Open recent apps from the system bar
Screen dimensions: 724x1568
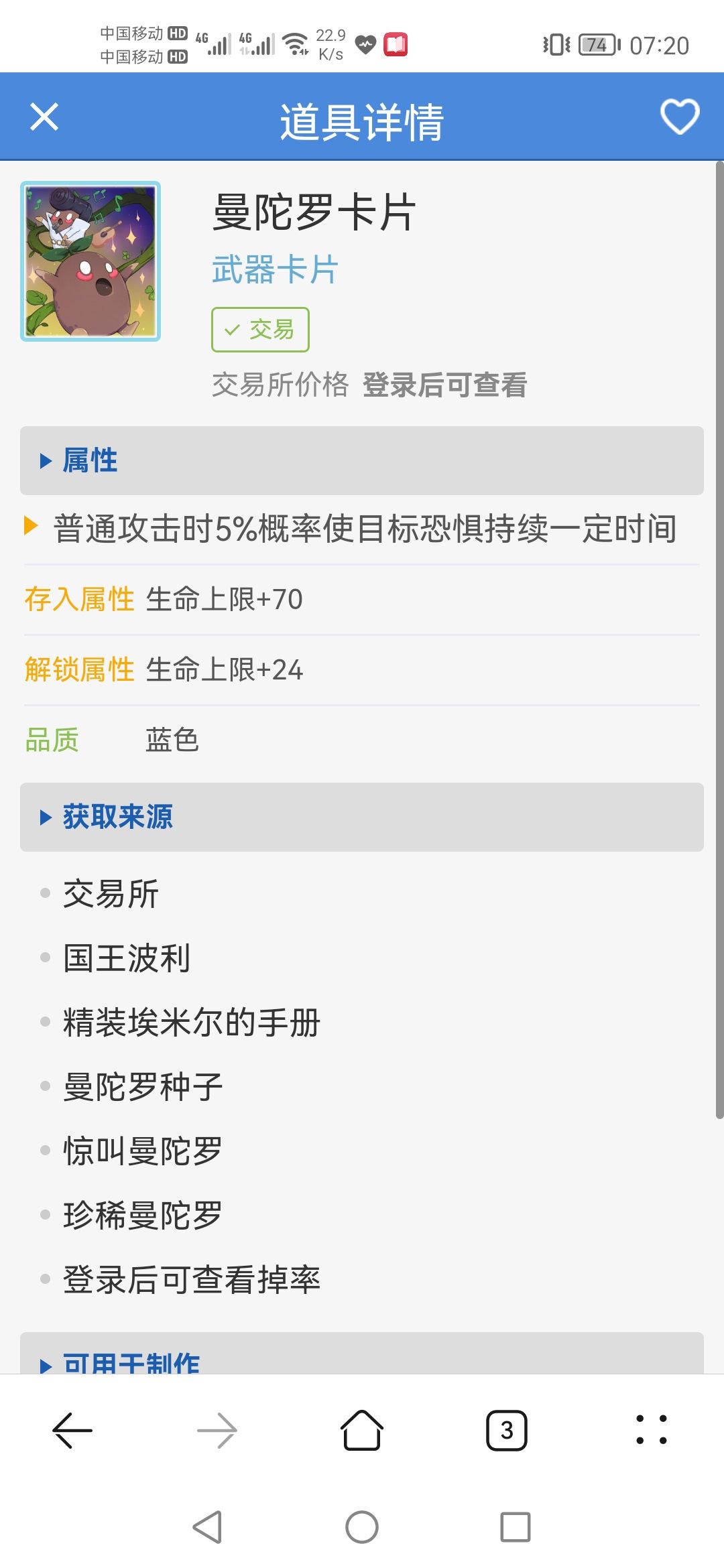[x=515, y=1527]
